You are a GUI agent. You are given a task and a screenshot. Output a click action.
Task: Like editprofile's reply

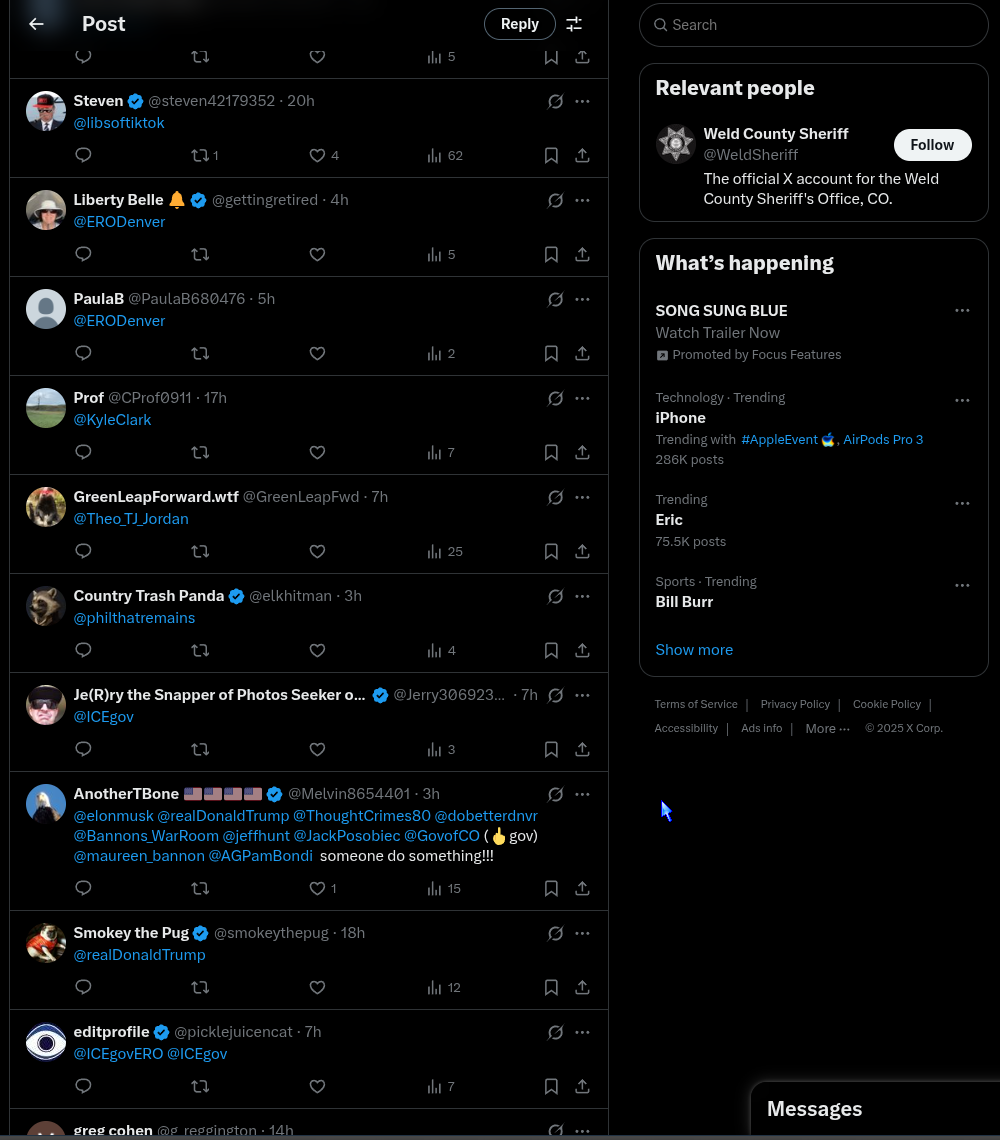pos(317,1086)
